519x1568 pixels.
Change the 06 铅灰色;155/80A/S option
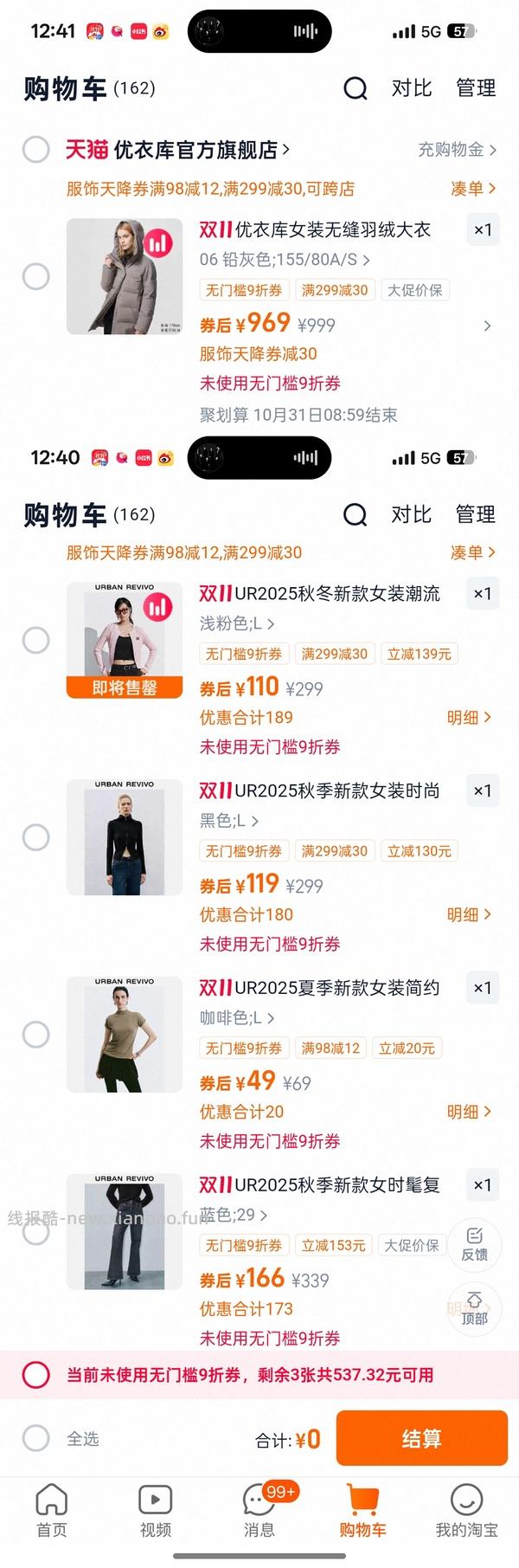284,259
